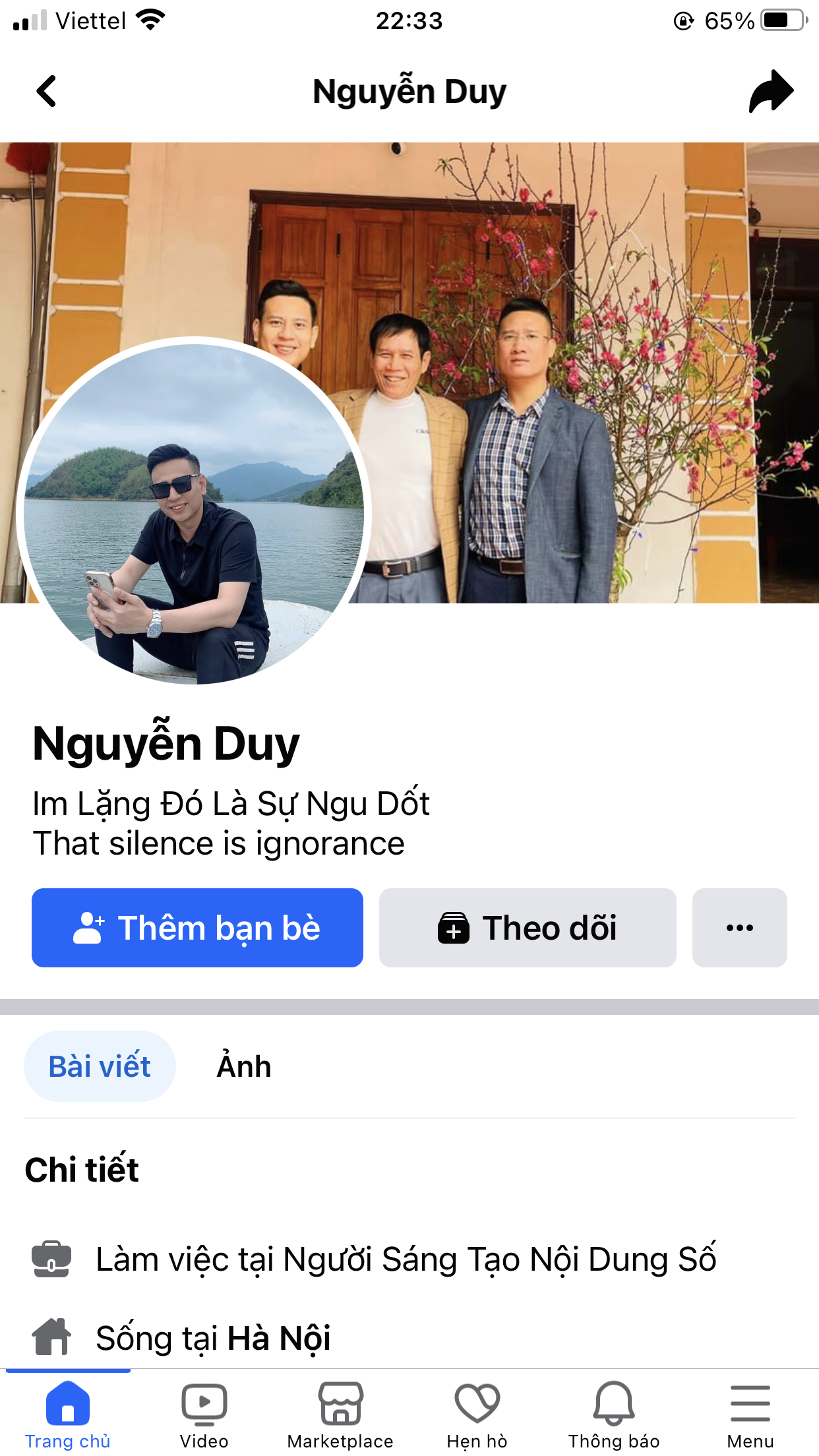Switch to the Ảnh tab
The width and height of the screenshot is (819, 1456).
(244, 1066)
